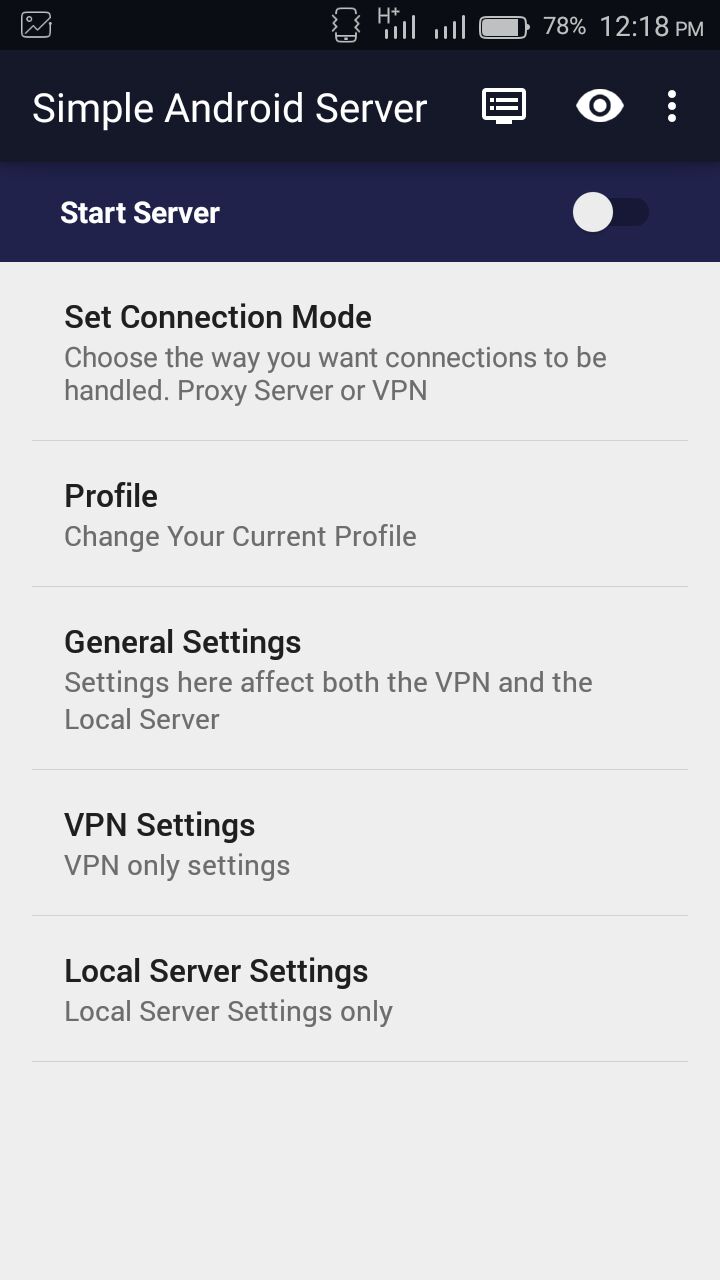Open the log viewer icon in app bar
The width and height of the screenshot is (720, 1280).
[x=504, y=106]
